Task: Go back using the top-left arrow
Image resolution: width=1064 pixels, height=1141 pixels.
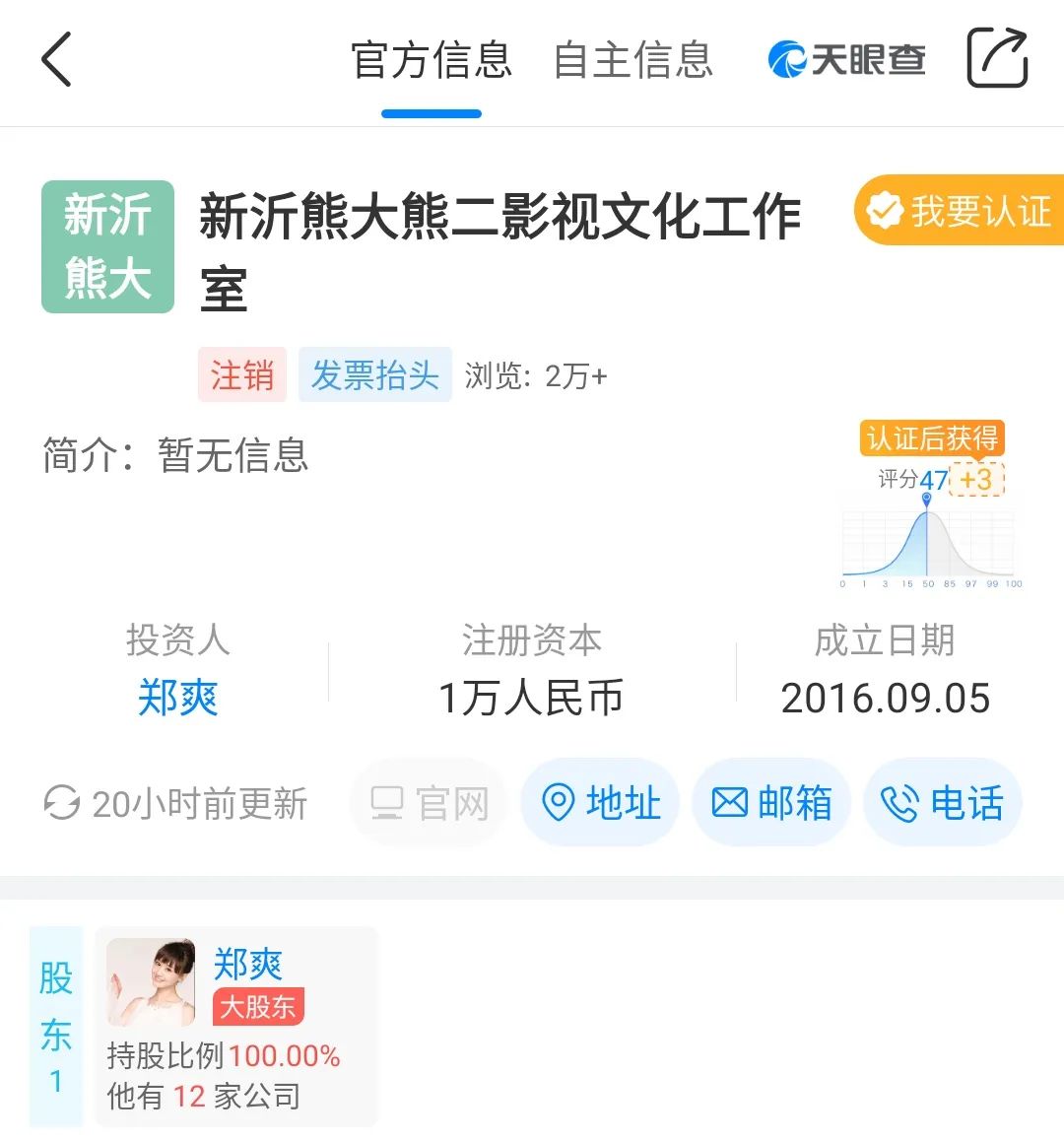Action: point(57,60)
